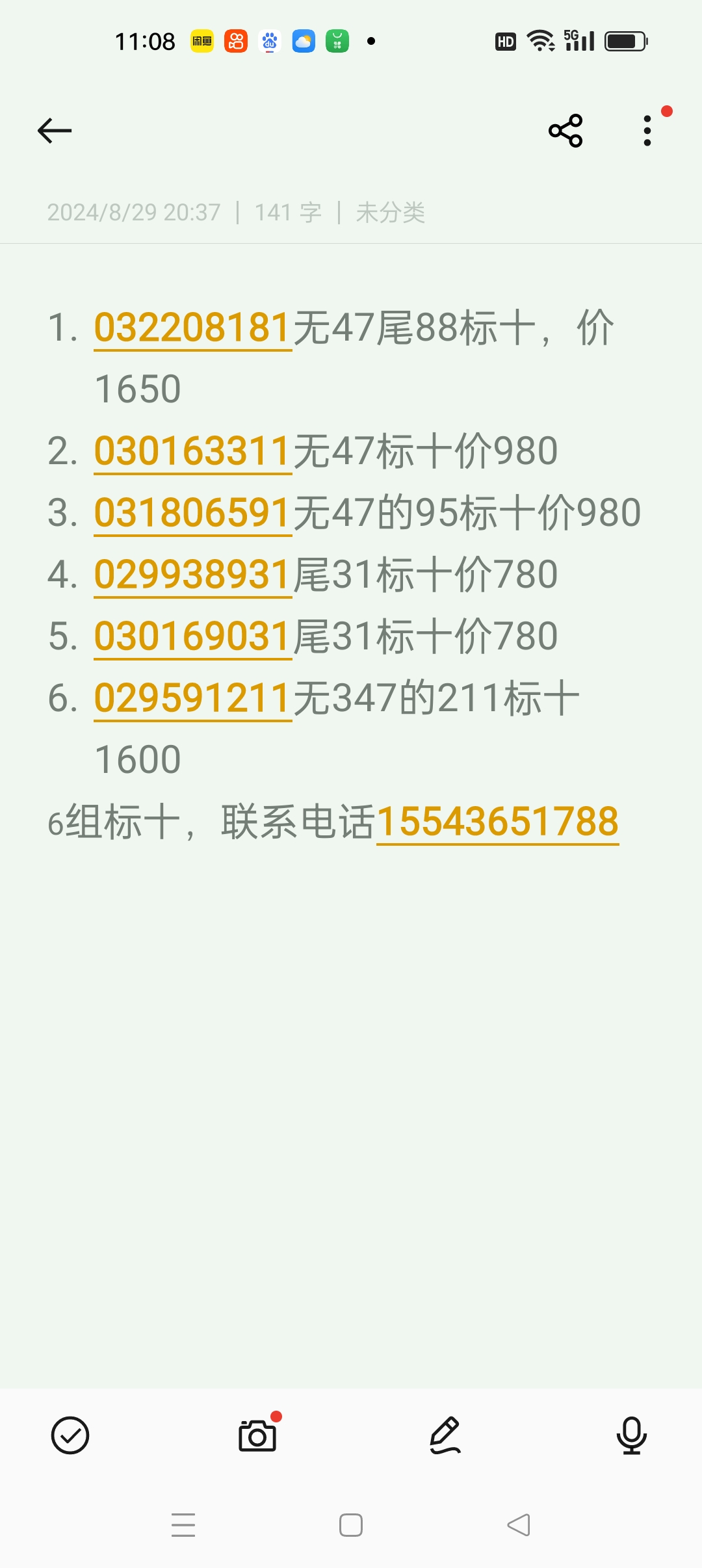Open the linked number 032208181

(x=192, y=328)
